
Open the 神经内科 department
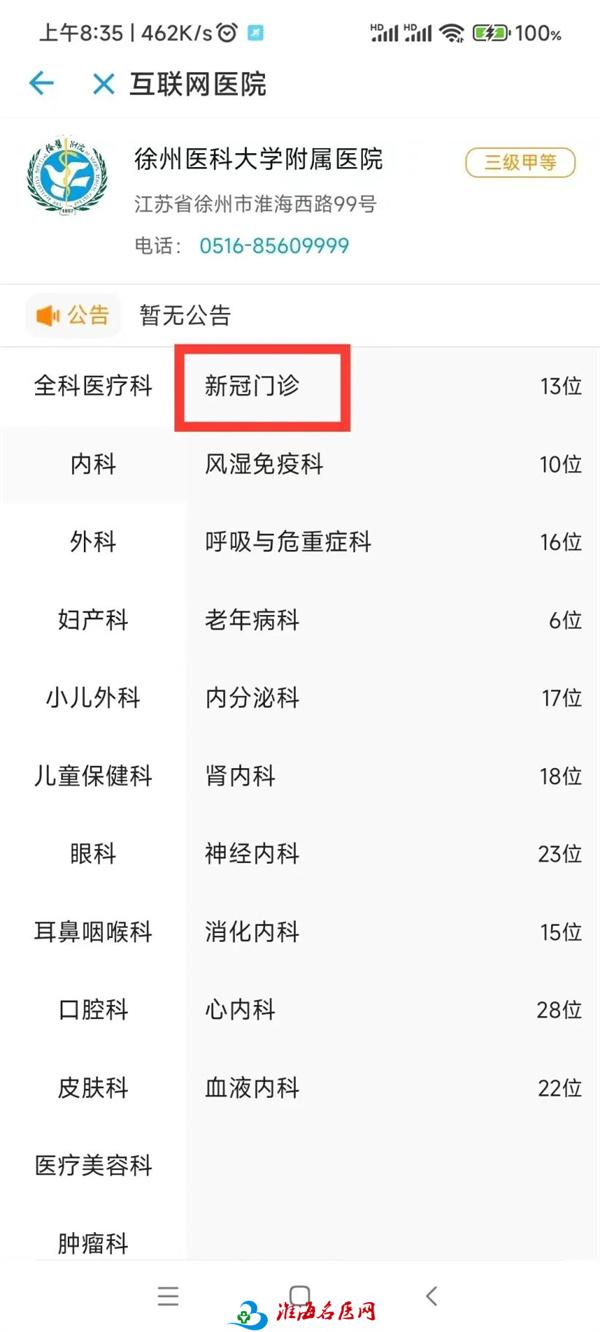click(393, 854)
